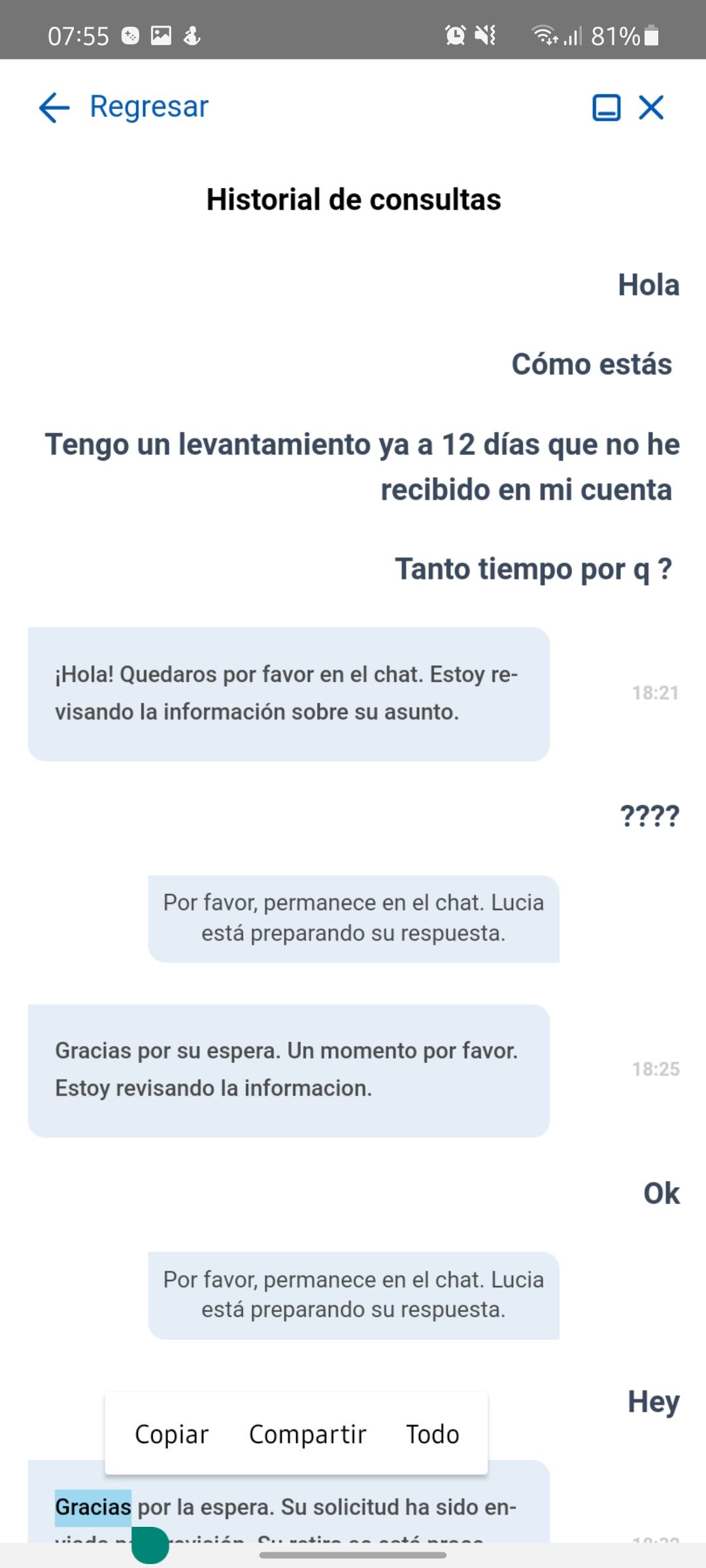Go back using the Regresar arrow
The width and height of the screenshot is (706, 1568).
55,108
